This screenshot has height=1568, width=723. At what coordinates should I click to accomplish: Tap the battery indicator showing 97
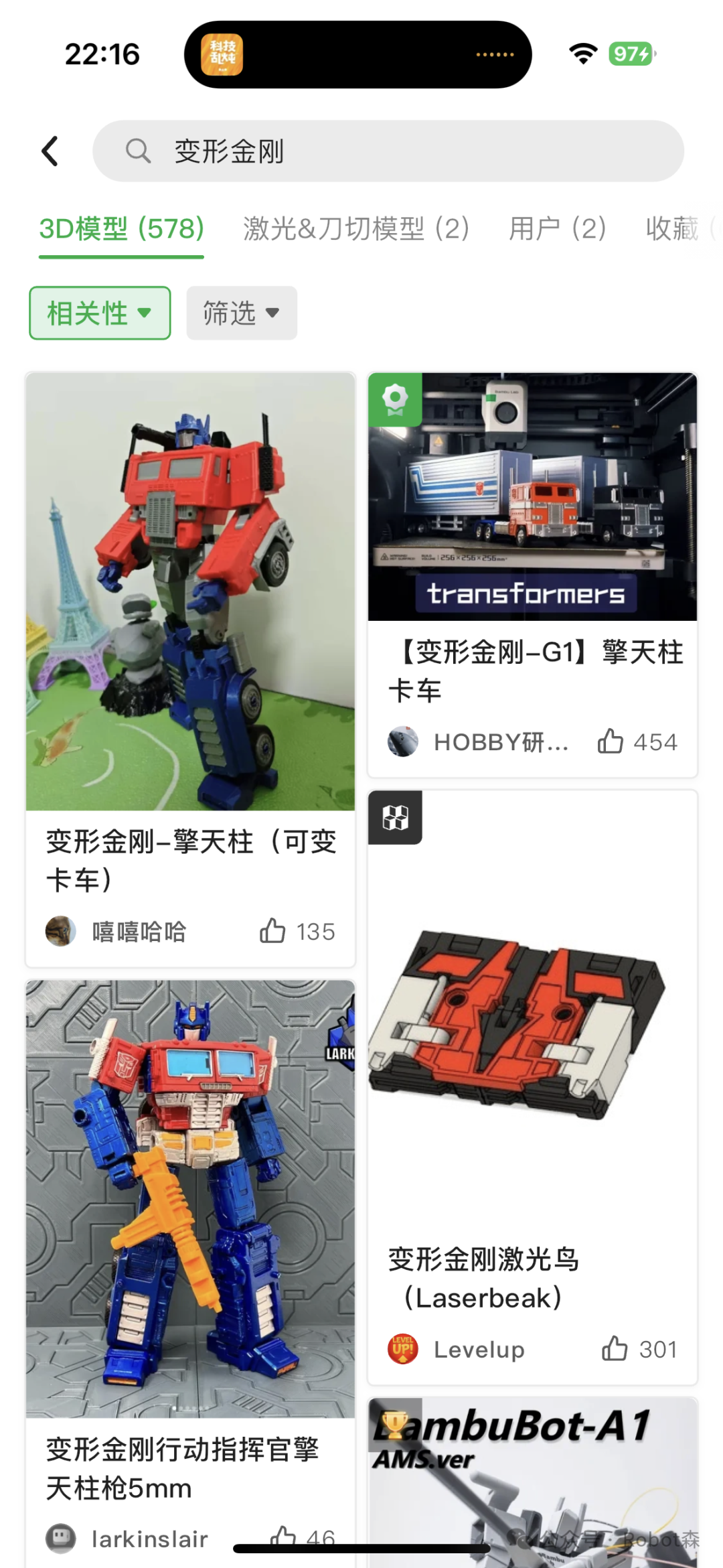630,54
